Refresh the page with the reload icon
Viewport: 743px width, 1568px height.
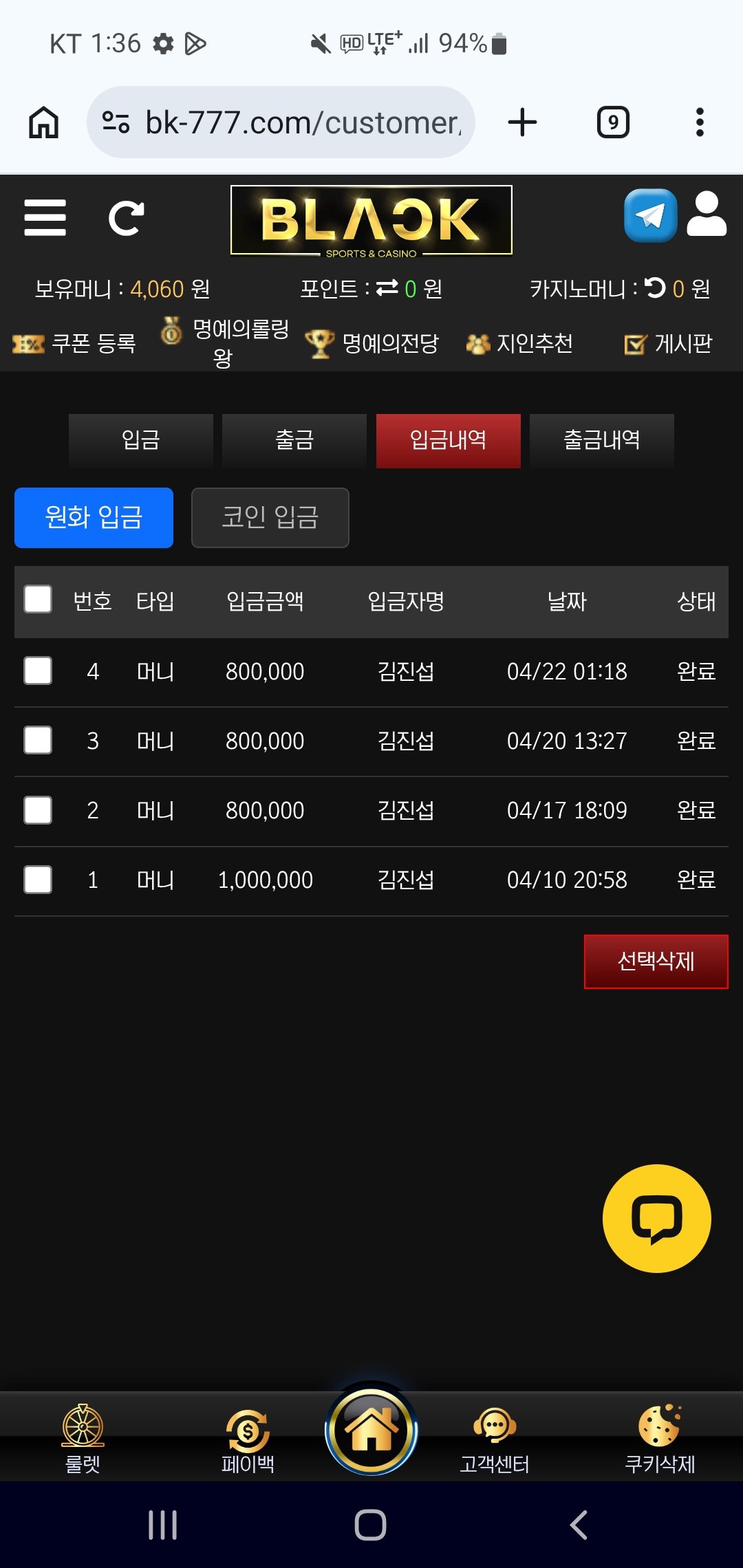(x=126, y=219)
